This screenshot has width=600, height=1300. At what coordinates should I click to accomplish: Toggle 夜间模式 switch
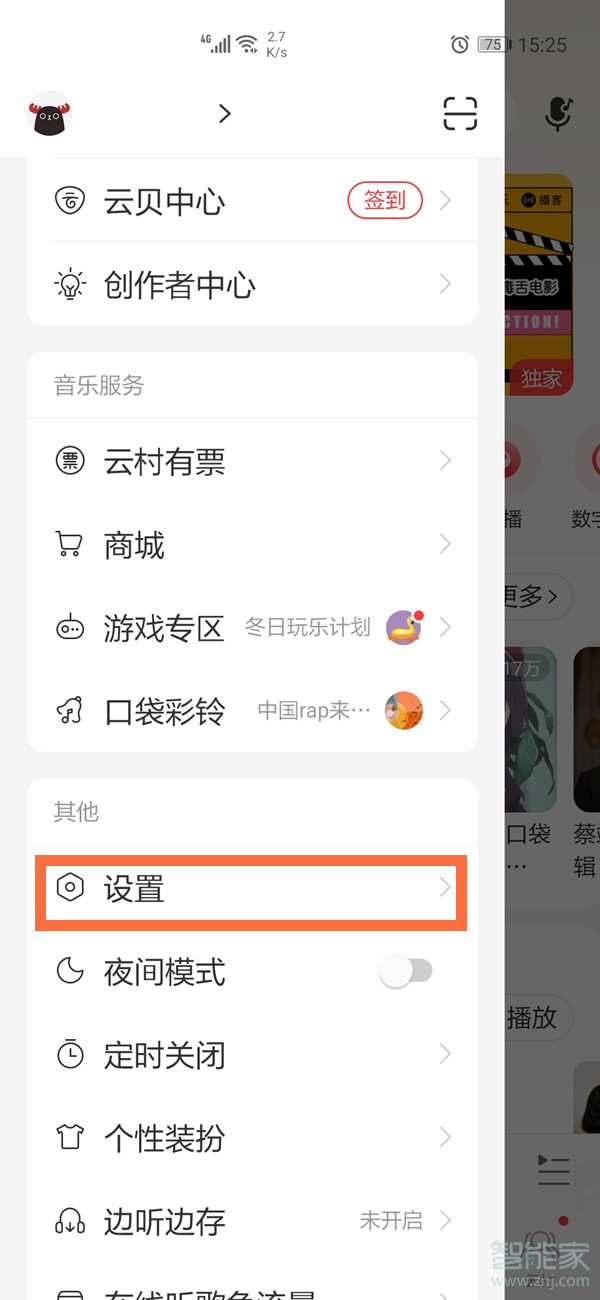click(x=405, y=971)
